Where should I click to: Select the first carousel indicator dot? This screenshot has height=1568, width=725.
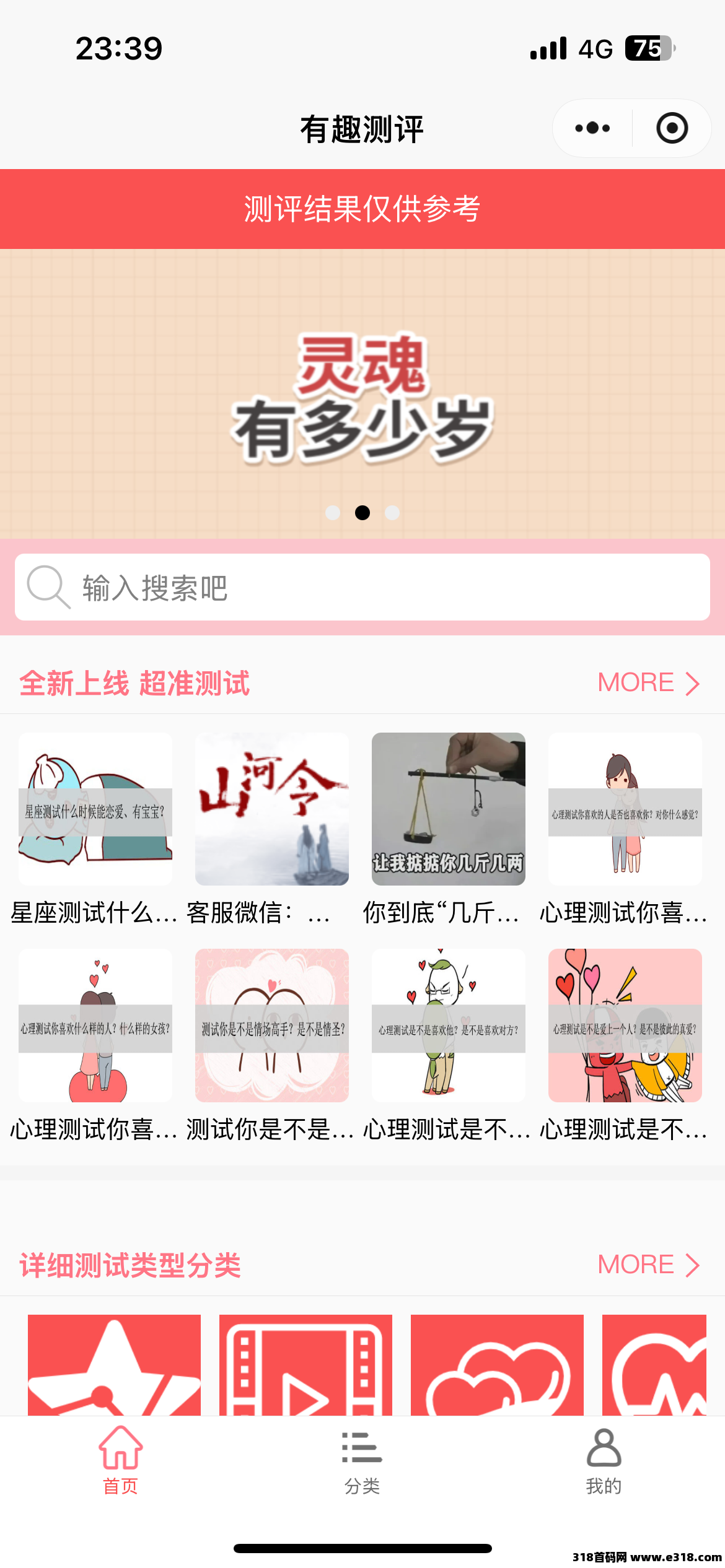pyautogui.click(x=333, y=513)
